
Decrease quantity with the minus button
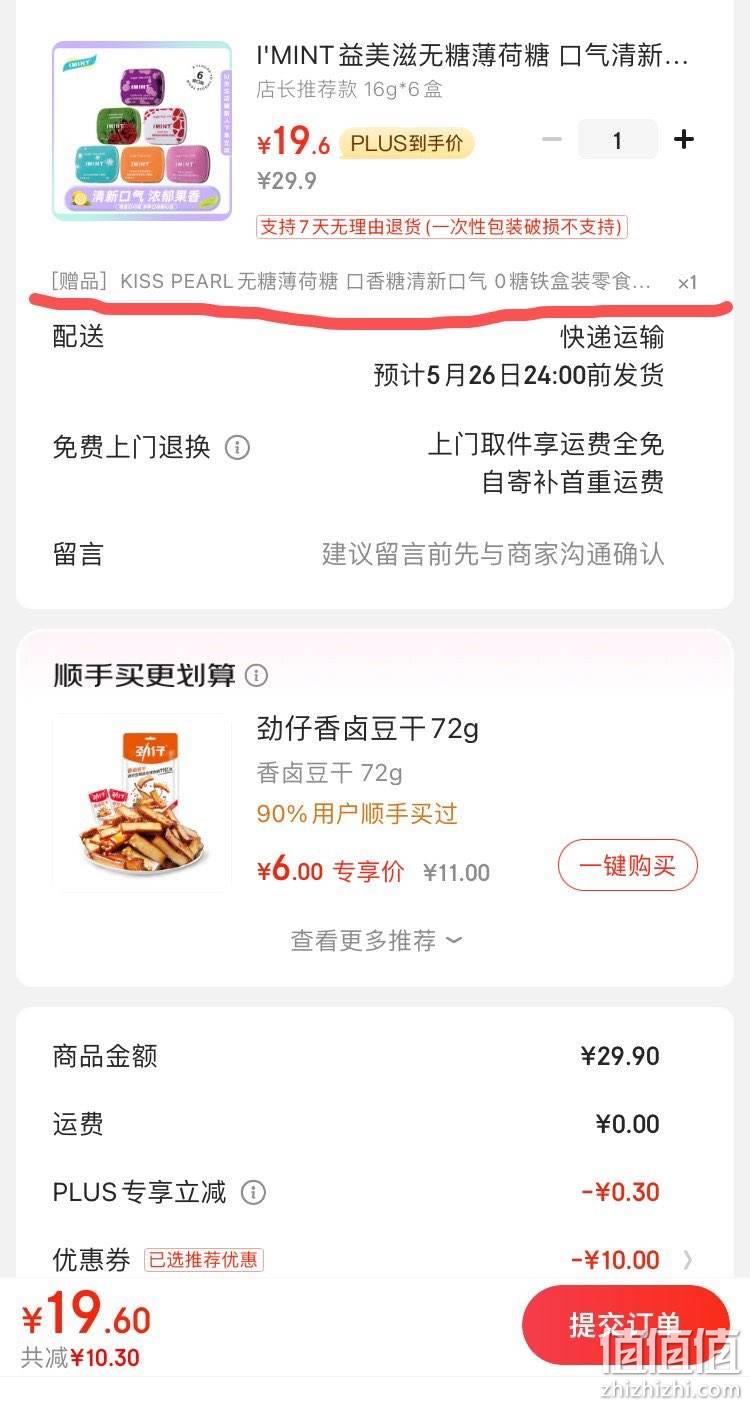point(552,140)
